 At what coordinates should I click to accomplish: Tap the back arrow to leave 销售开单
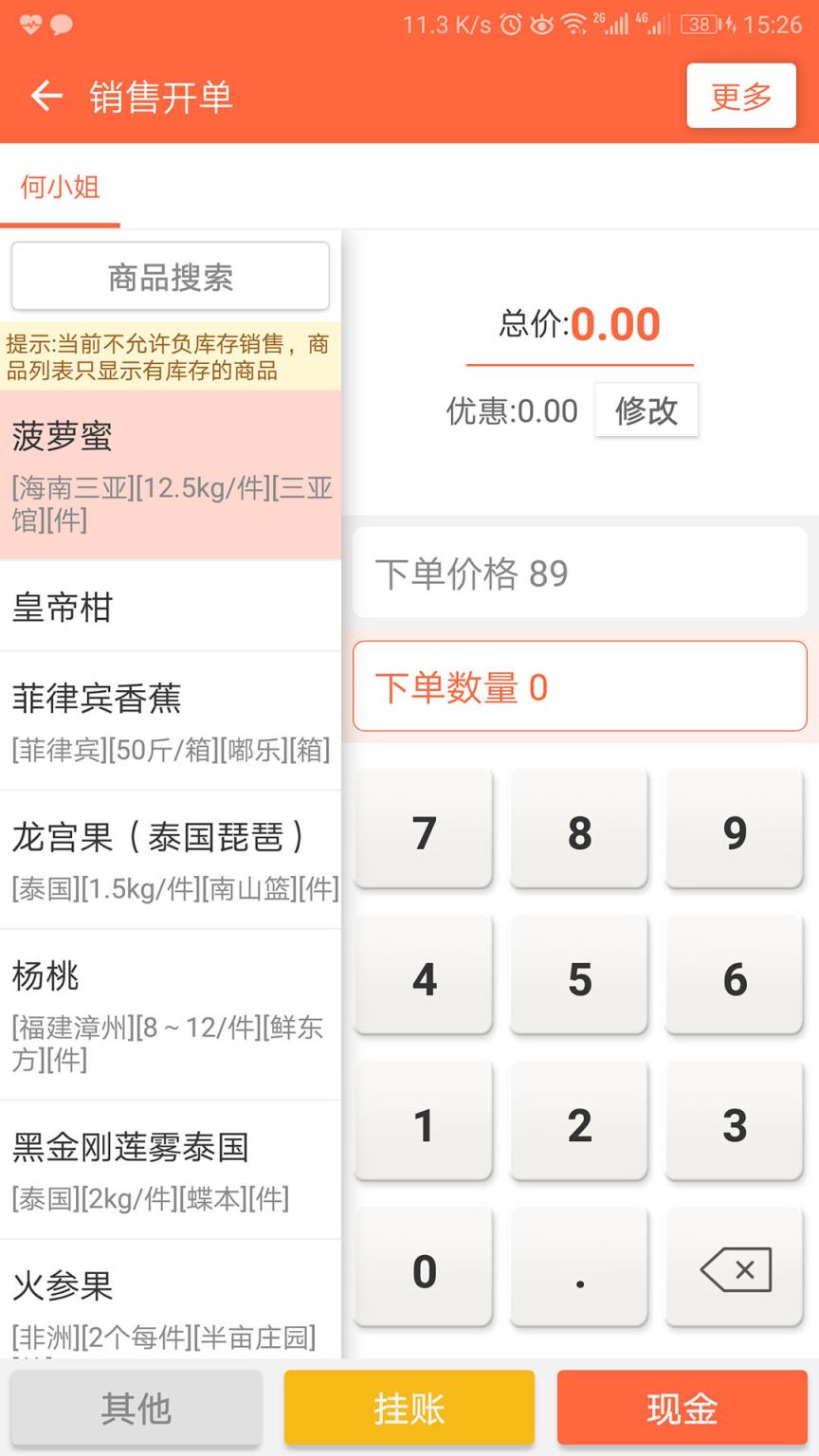pyautogui.click(x=45, y=95)
